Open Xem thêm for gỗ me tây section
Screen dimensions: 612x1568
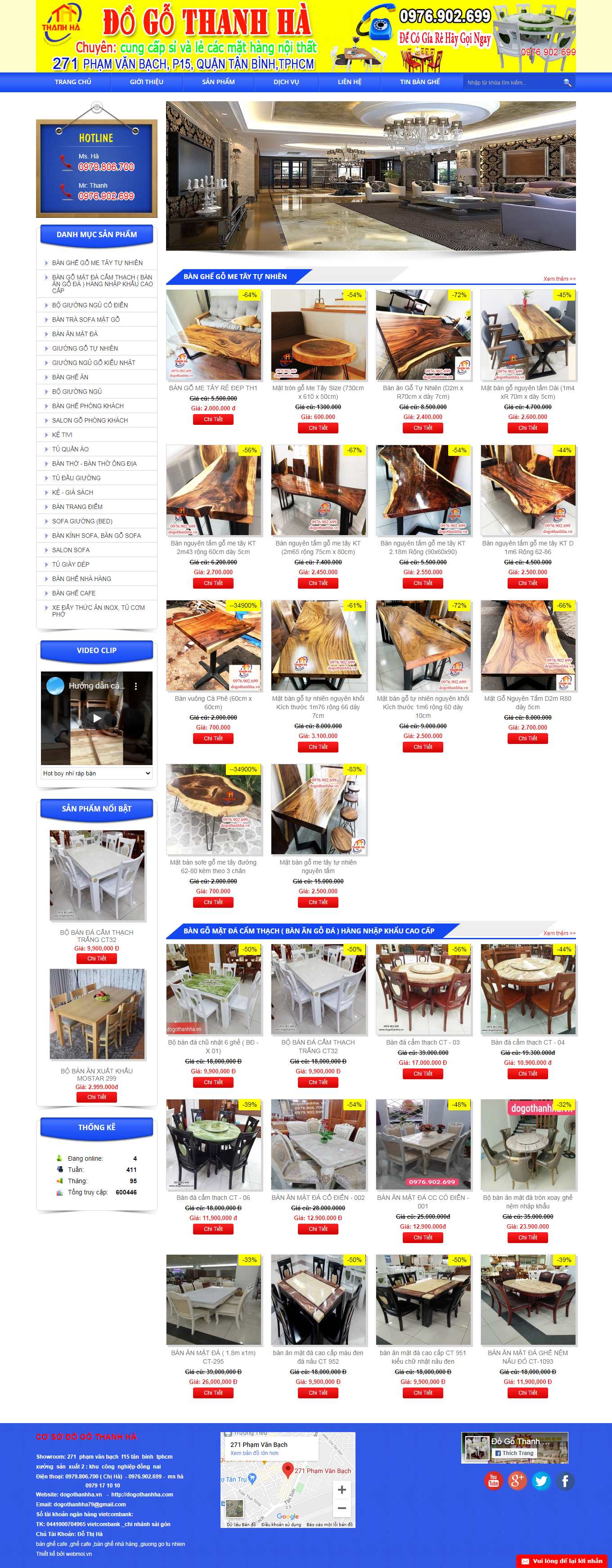tap(559, 279)
